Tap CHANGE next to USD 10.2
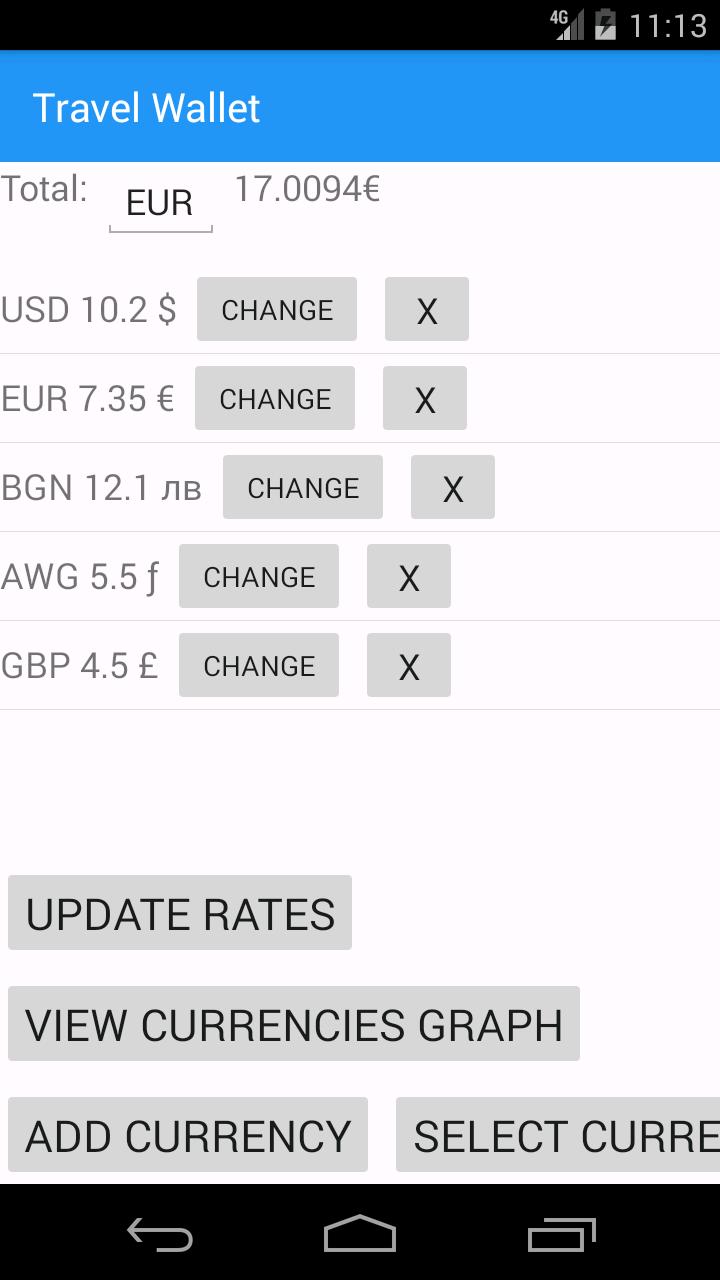 coord(277,310)
